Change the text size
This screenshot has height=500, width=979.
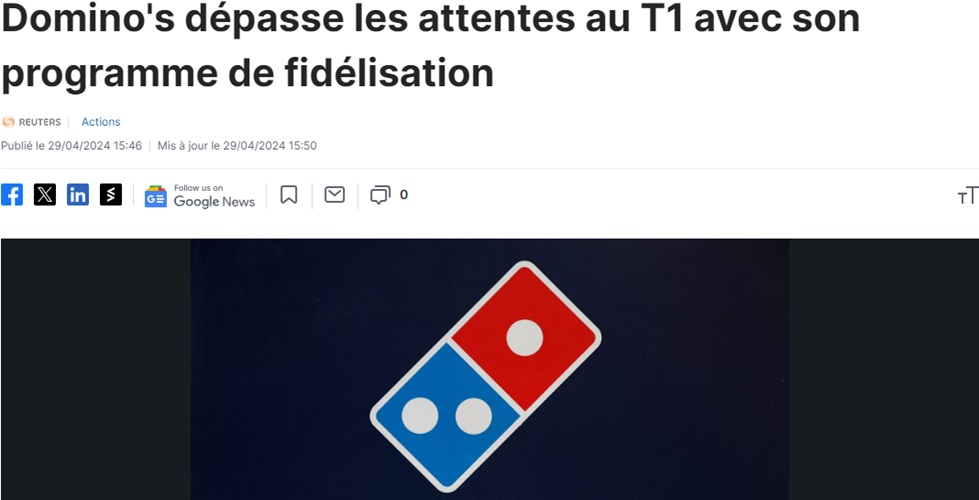pos(966,196)
